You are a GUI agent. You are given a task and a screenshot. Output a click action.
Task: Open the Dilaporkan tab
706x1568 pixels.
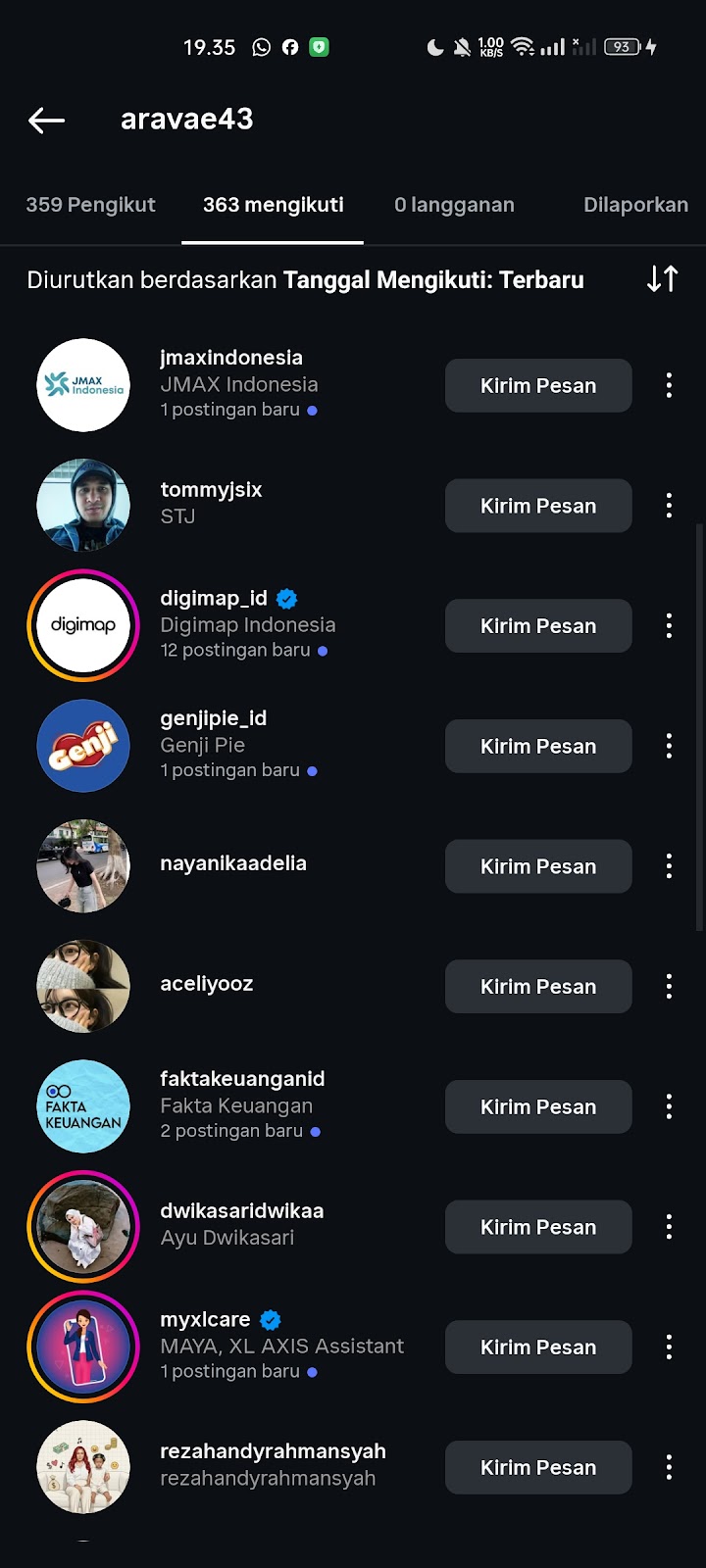635,205
